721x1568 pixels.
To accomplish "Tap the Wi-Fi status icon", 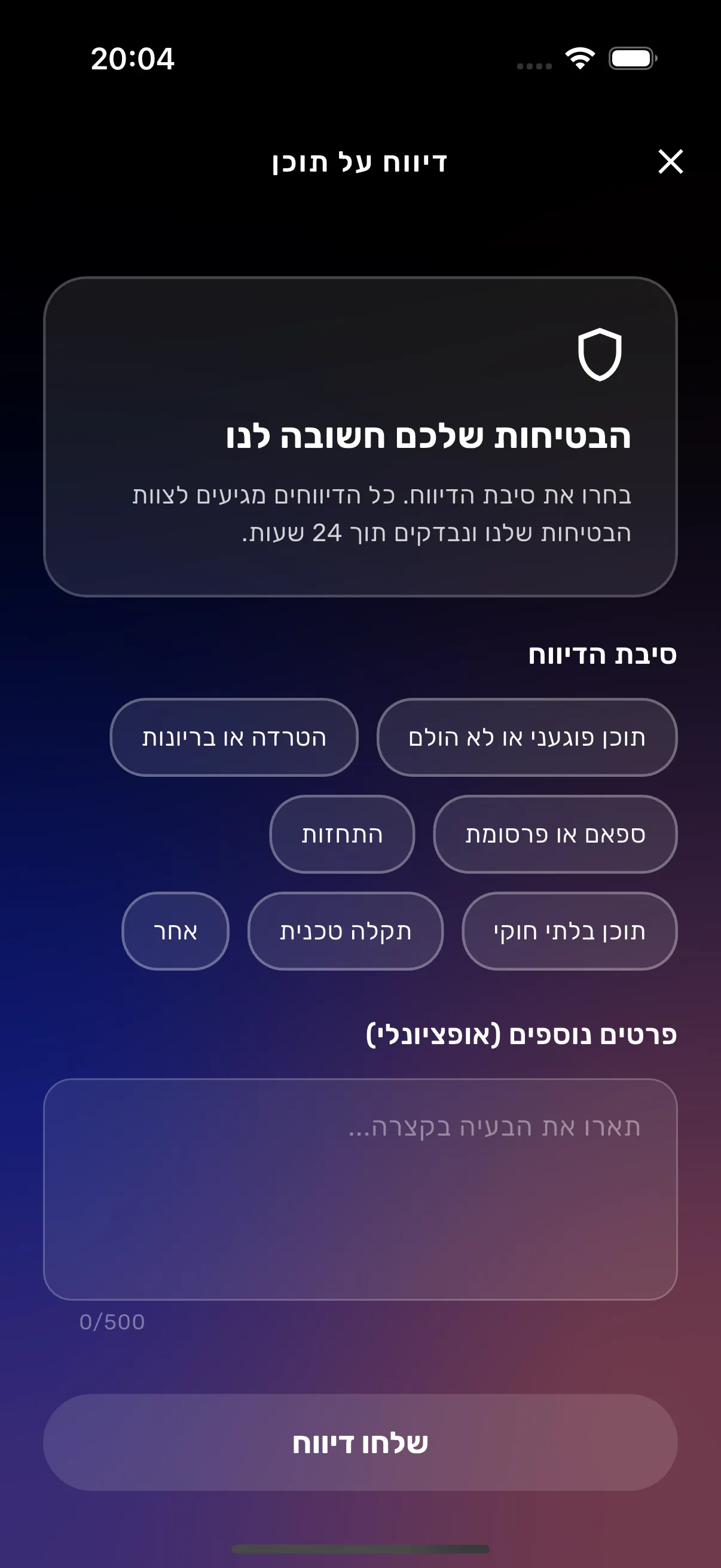I will (578, 58).
